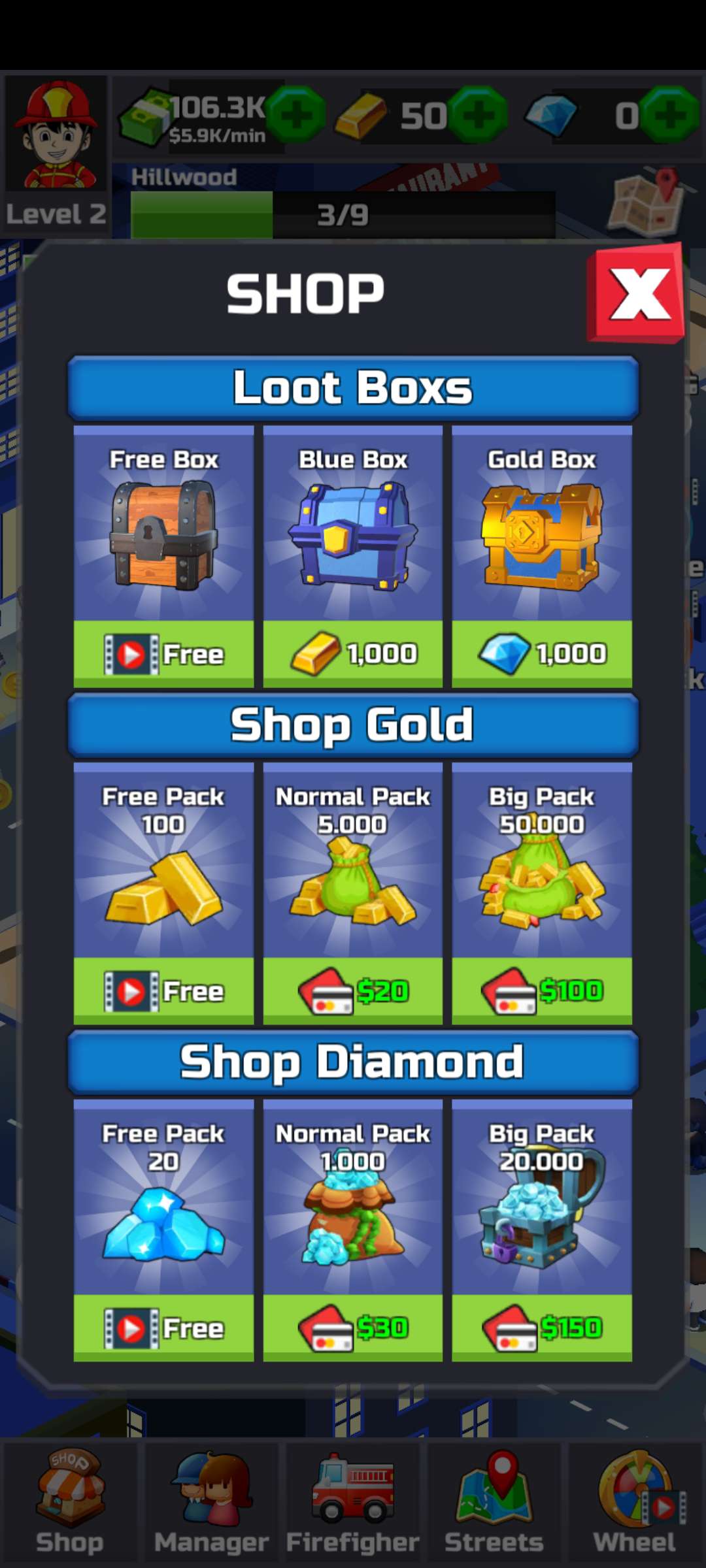Purchase Big Pack 50.000 gold for $100
This screenshot has height=1568, width=706.
coord(542,990)
